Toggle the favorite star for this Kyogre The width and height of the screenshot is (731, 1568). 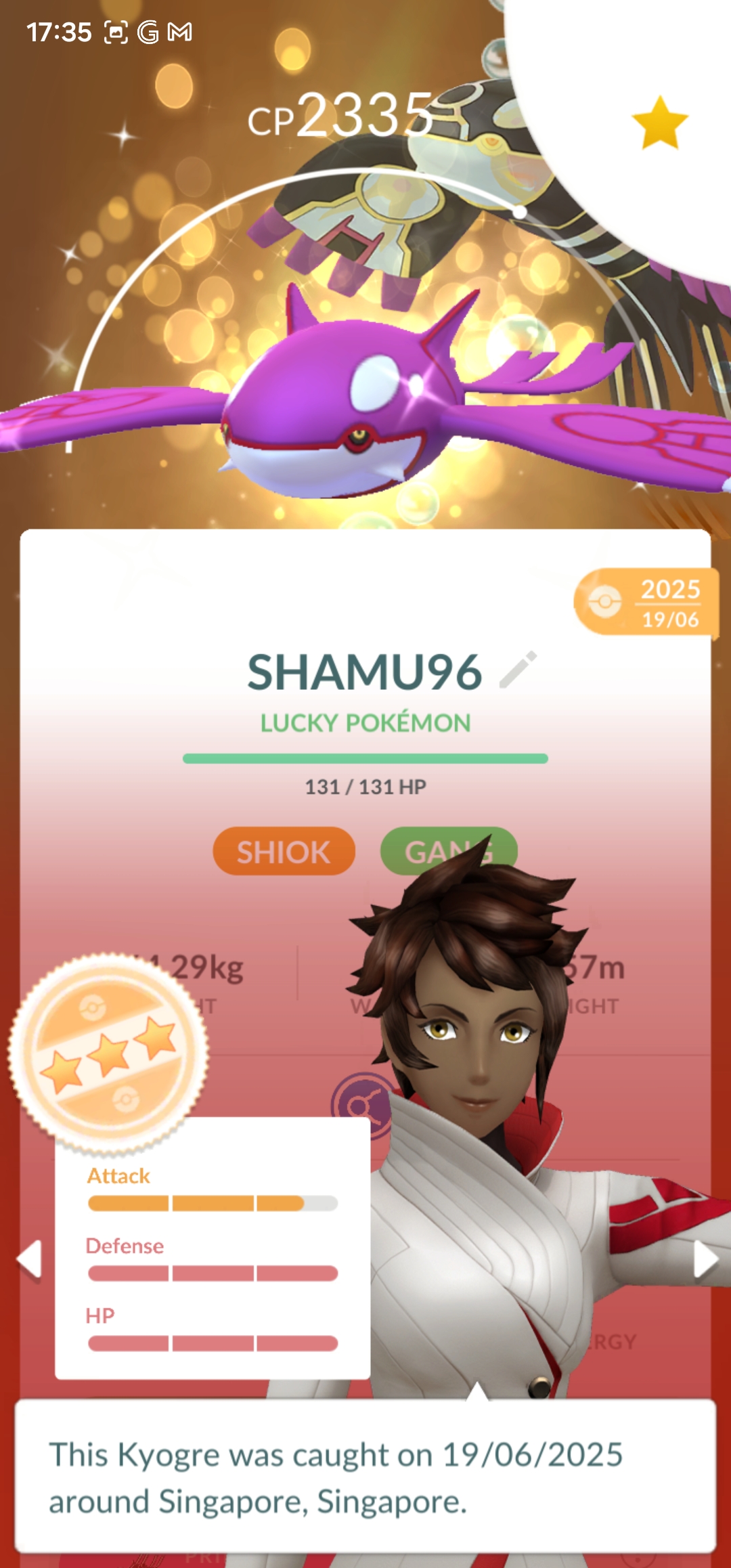(659, 123)
